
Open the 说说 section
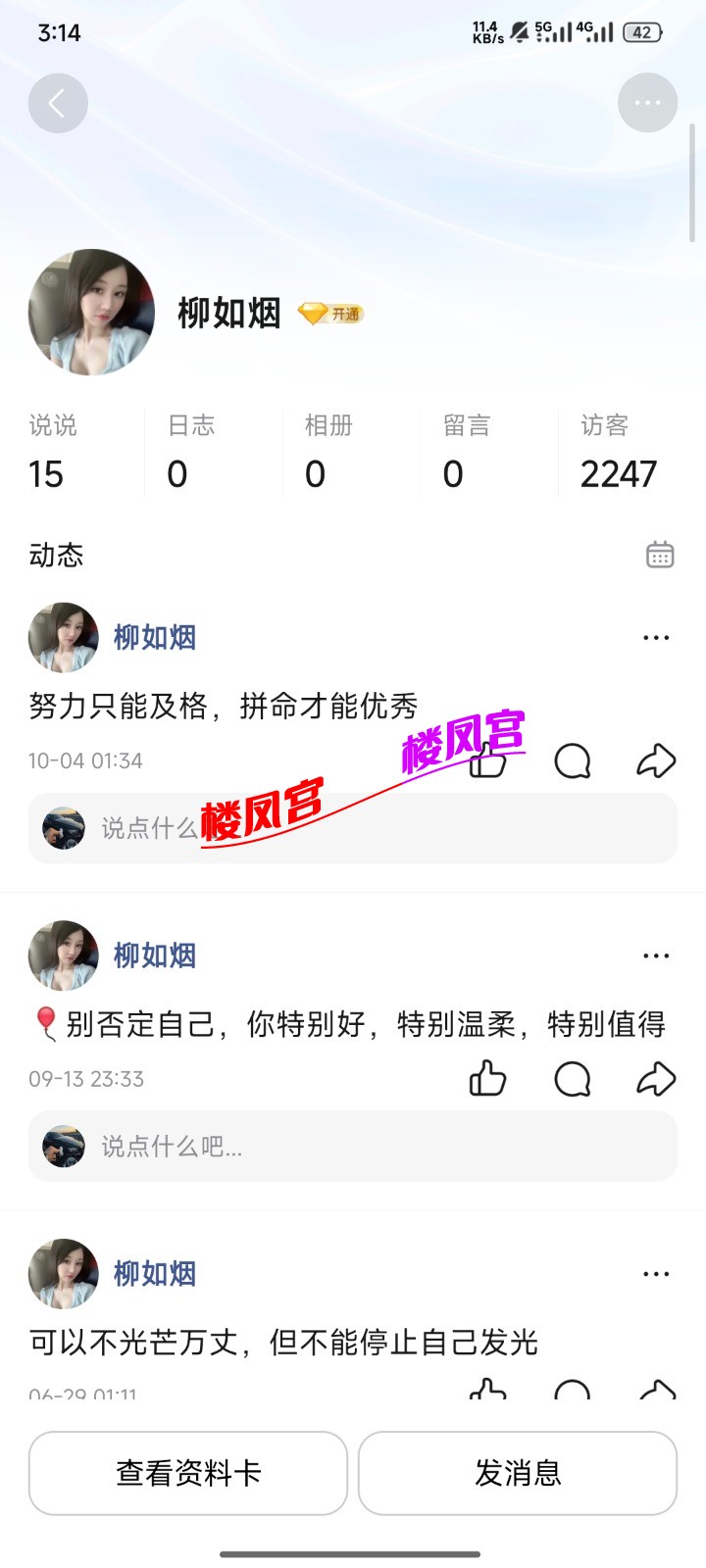[53, 453]
